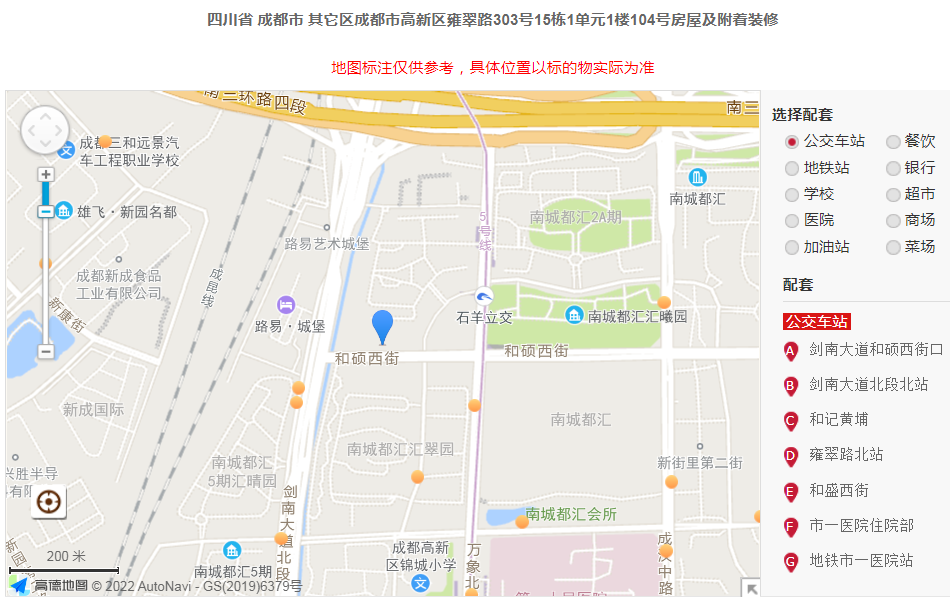Select the 餐饮 radio option
Image resolution: width=950 pixels, height=597 pixels.
point(893,142)
